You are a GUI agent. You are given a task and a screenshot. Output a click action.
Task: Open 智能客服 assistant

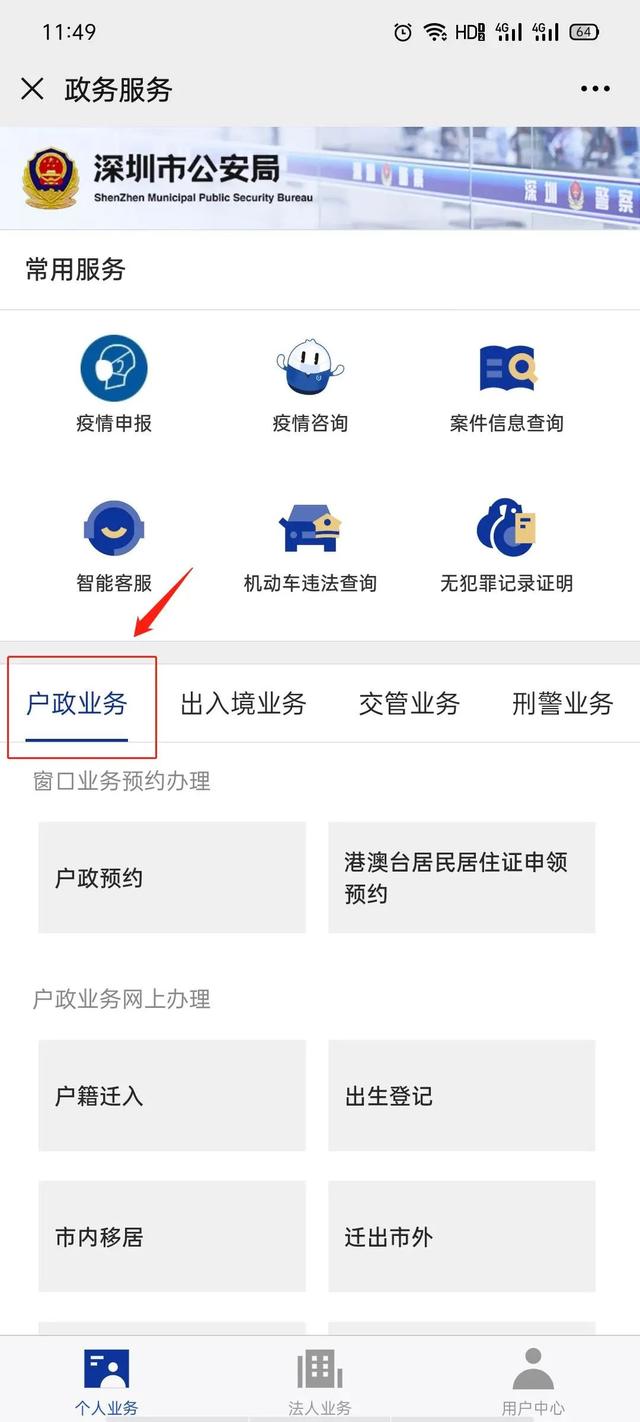coord(114,545)
